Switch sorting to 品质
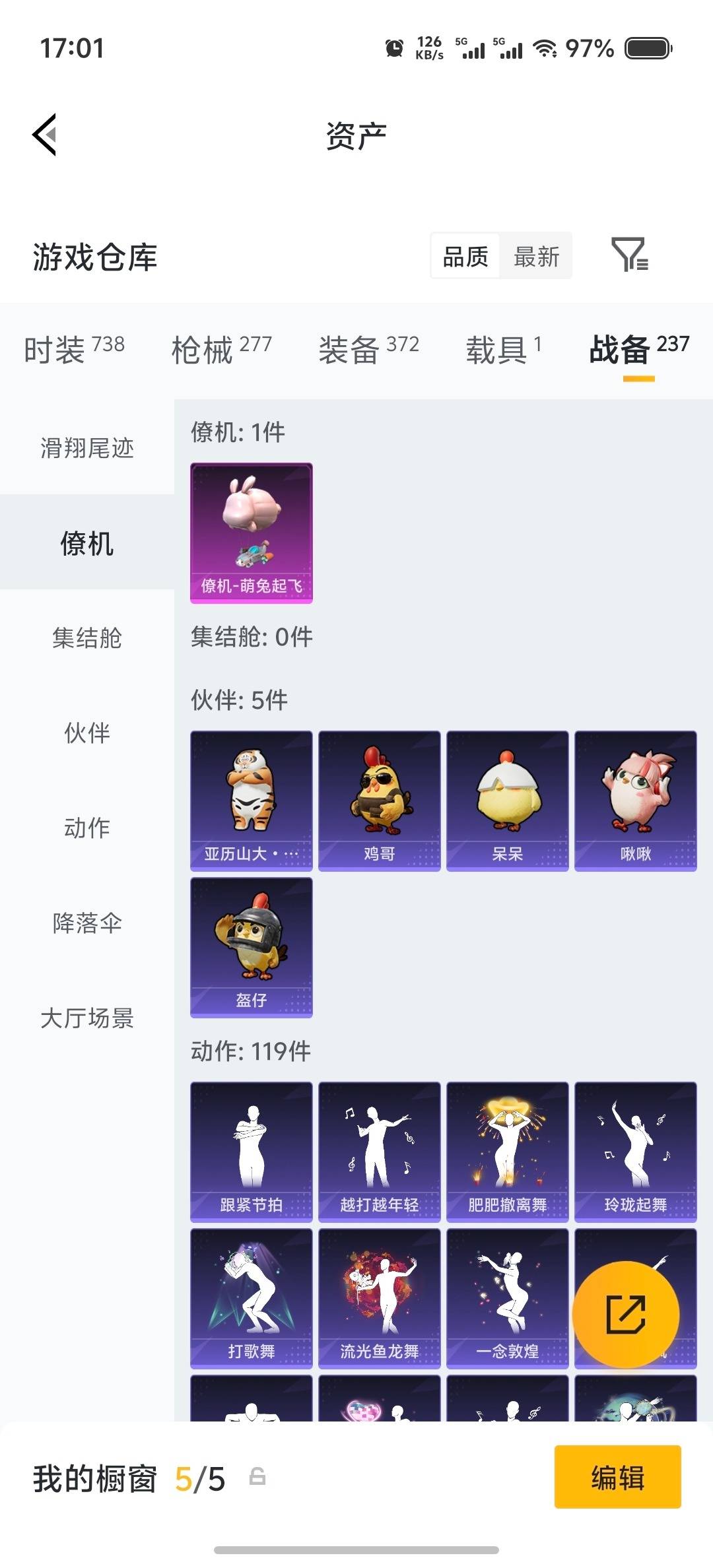This screenshot has height=1568, width=713. pos(464,256)
